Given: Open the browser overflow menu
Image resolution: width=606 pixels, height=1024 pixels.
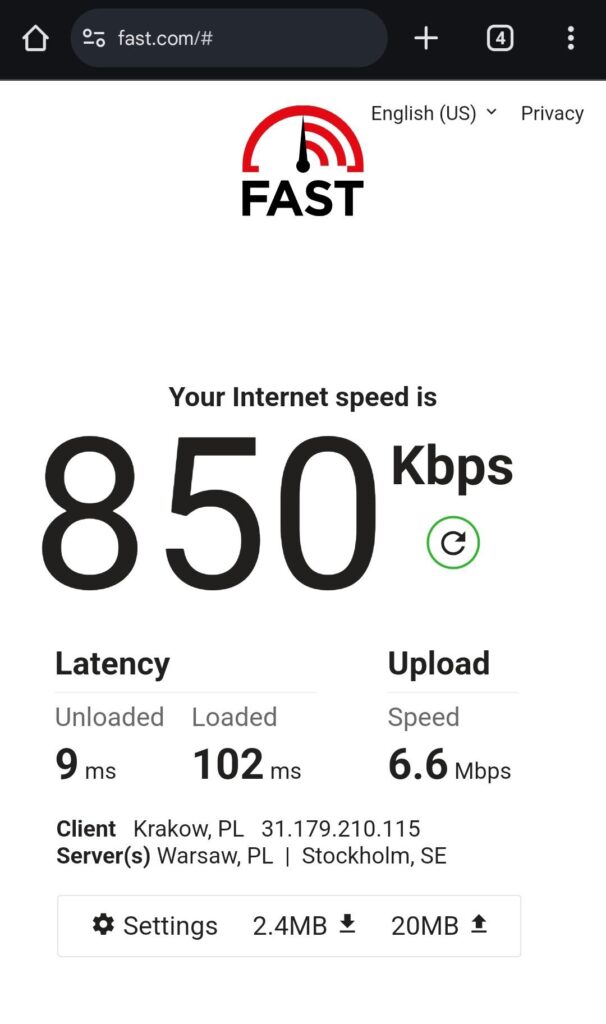Looking at the screenshot, I should pos(570,39).
